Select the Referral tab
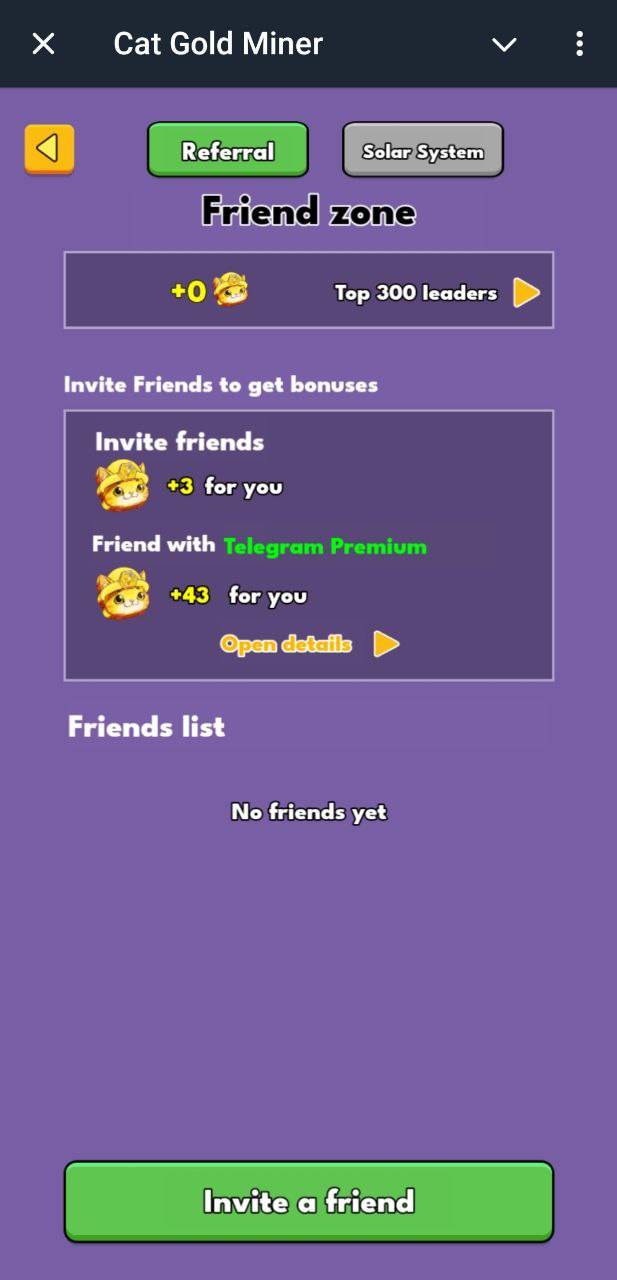617x1280 pixels. pos(228,151)
